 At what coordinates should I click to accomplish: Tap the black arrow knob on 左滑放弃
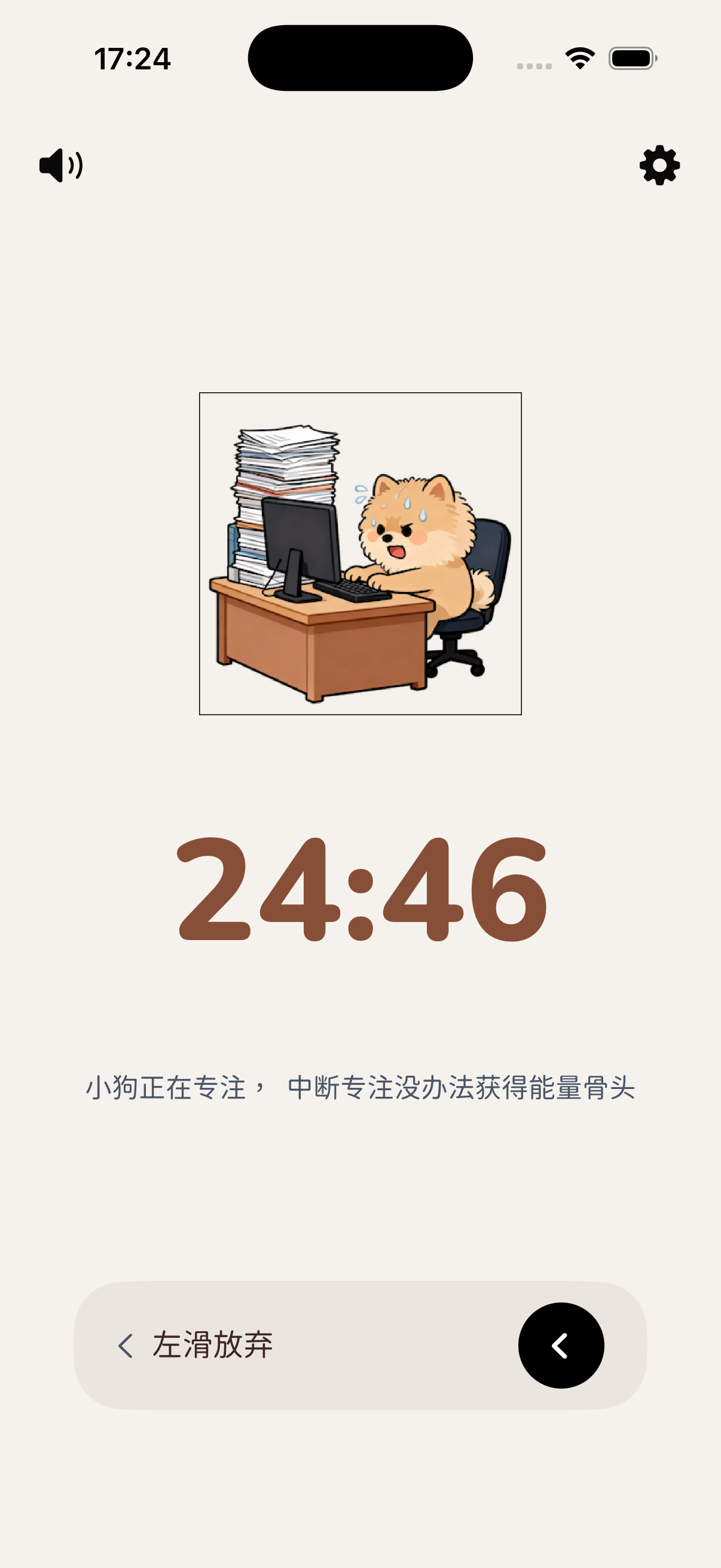[560, 1345]
